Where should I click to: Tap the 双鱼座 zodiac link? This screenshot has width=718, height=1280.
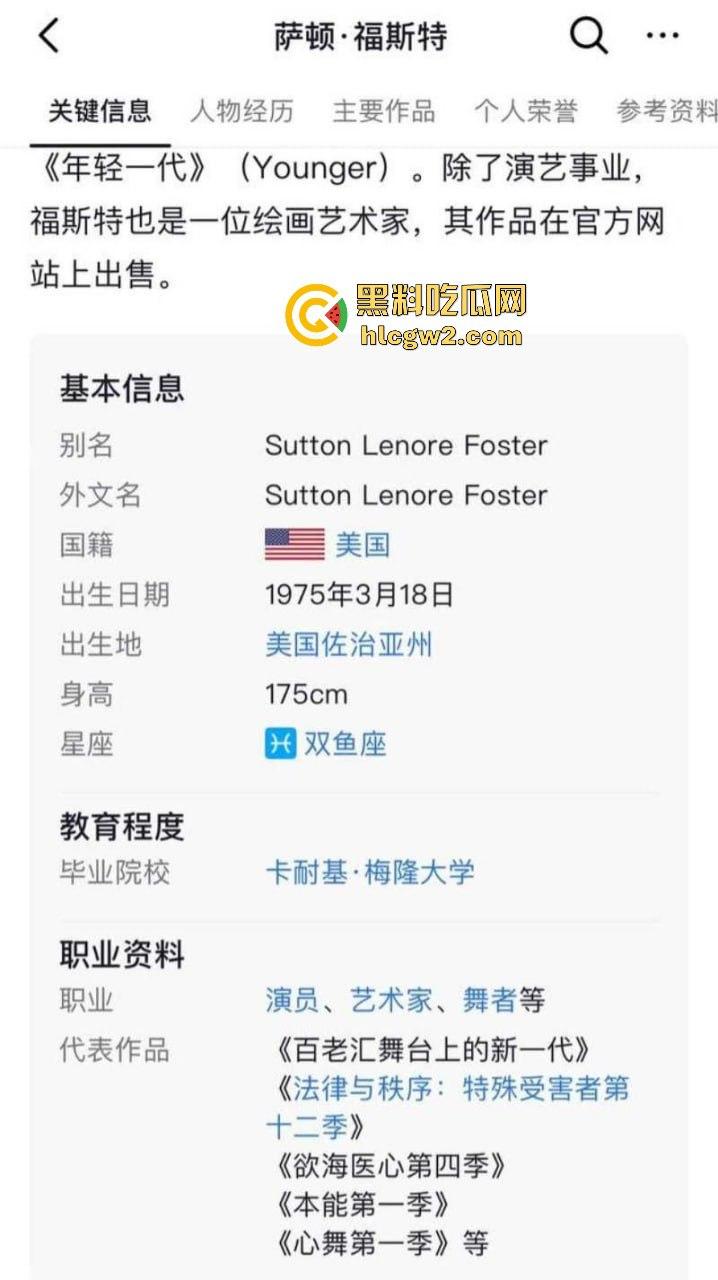point(345,744)
